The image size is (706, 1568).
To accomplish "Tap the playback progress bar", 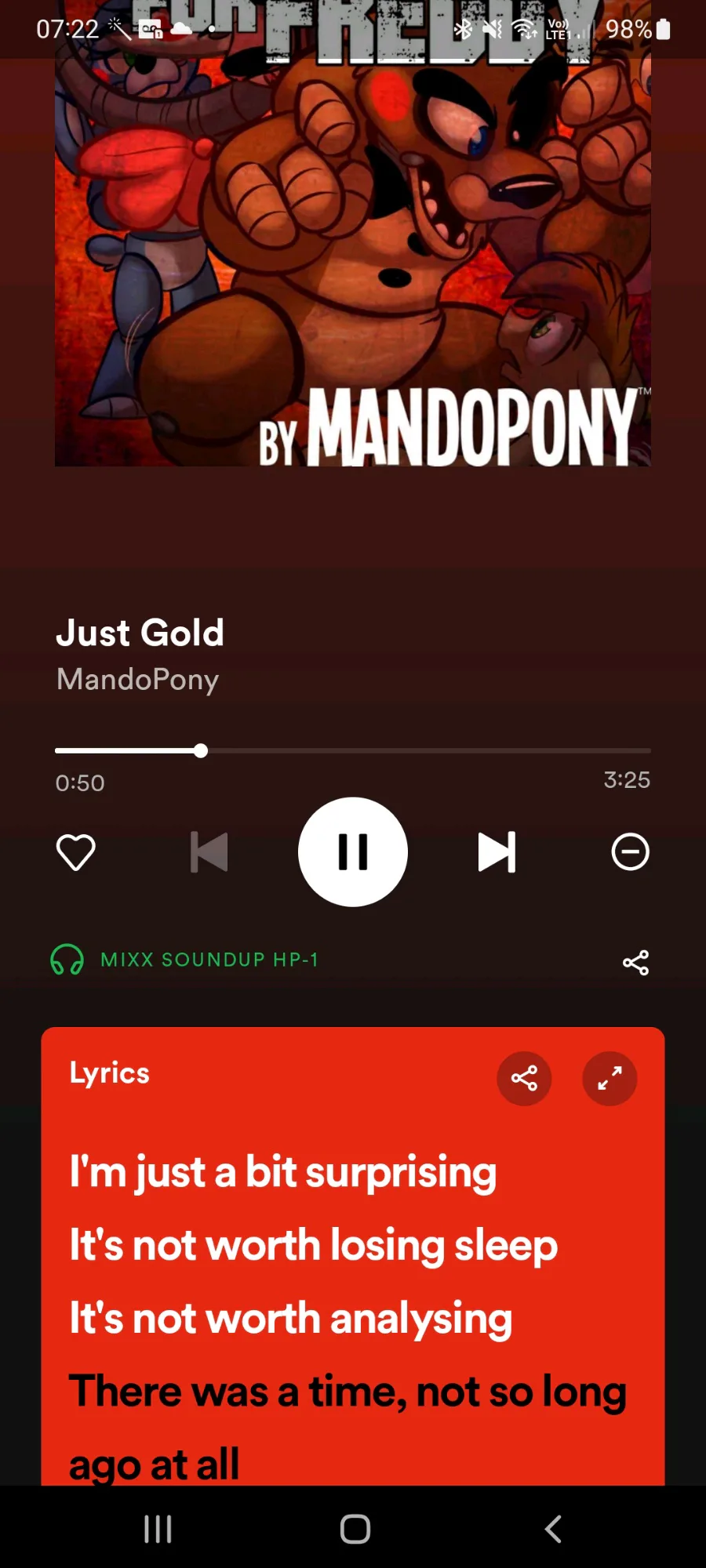I will [353, 750].
